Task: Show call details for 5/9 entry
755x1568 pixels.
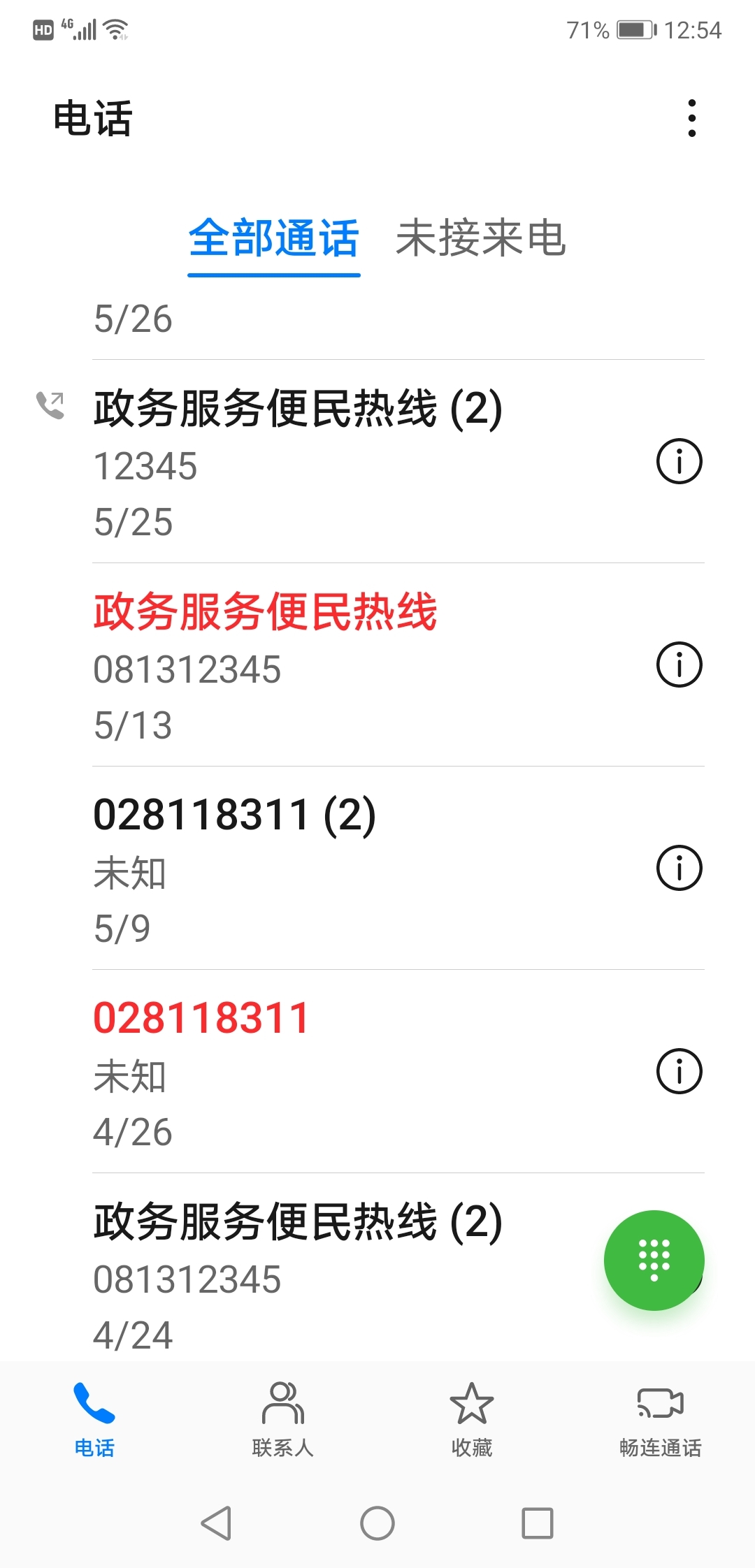Action: [x=679, y=868]
